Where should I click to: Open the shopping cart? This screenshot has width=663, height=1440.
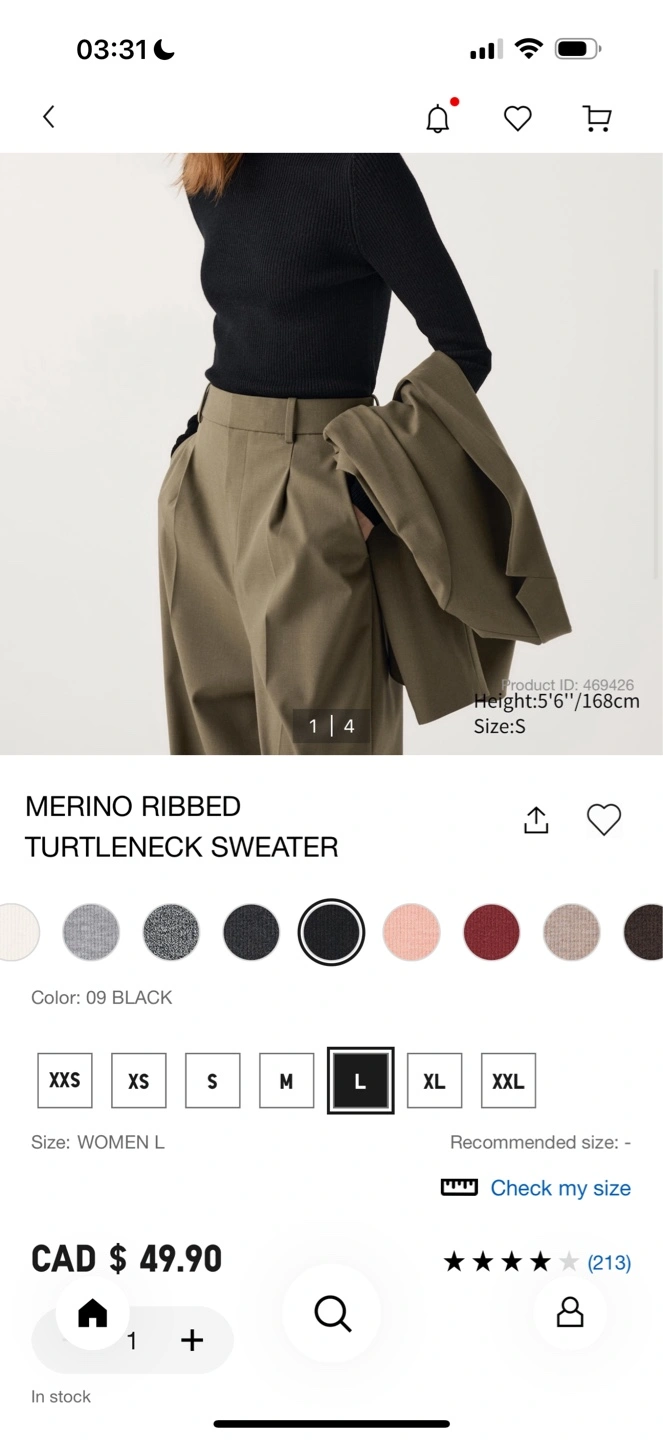tap(597, 118)
